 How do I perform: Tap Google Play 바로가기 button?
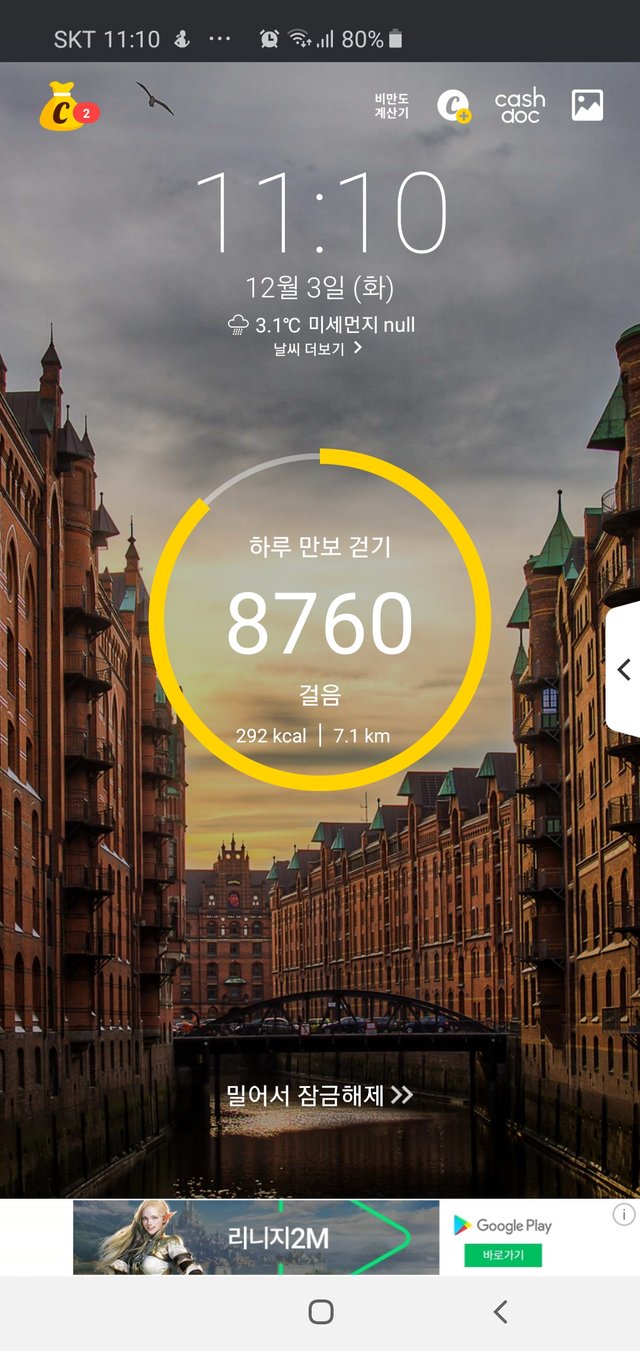(503, 1255)
